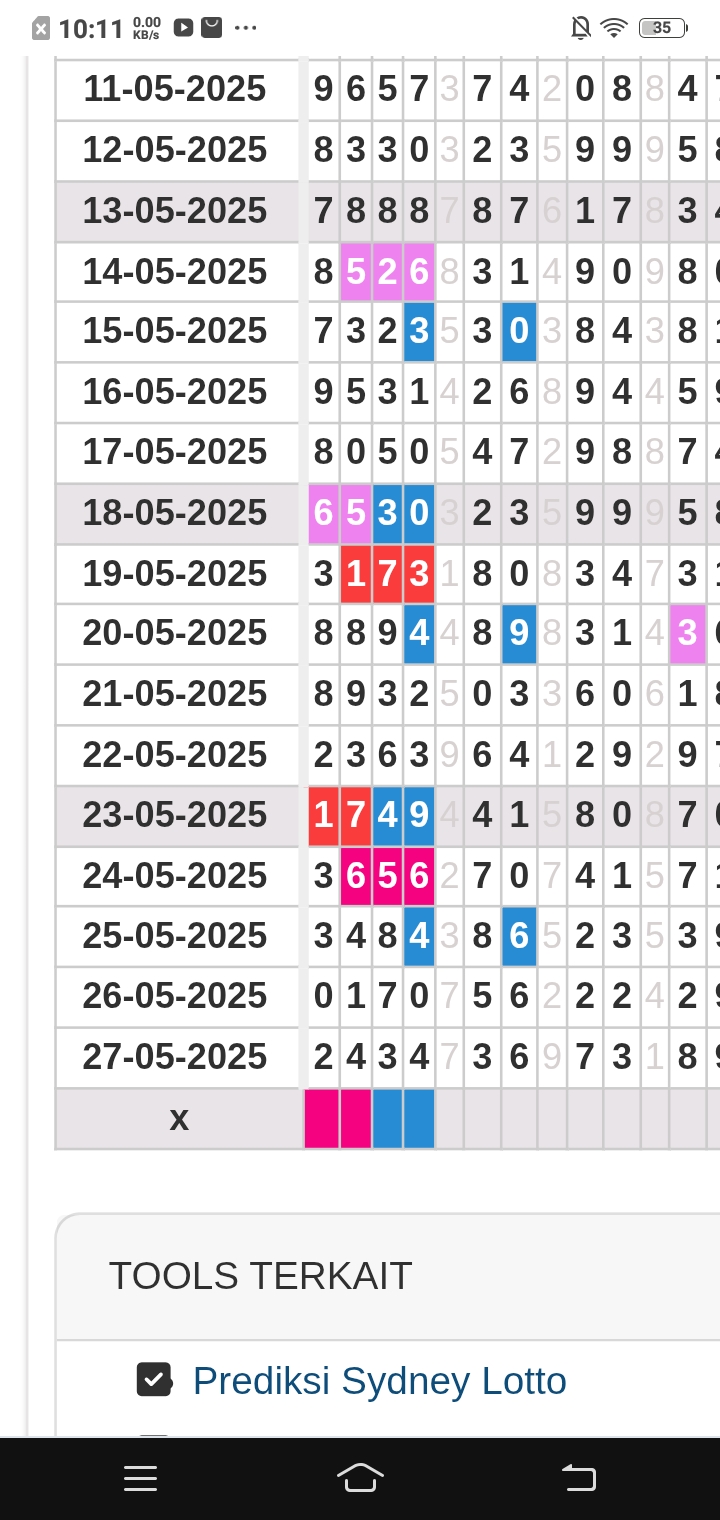Return to the home screen
720x1520 pixels.
point(360,1478)
